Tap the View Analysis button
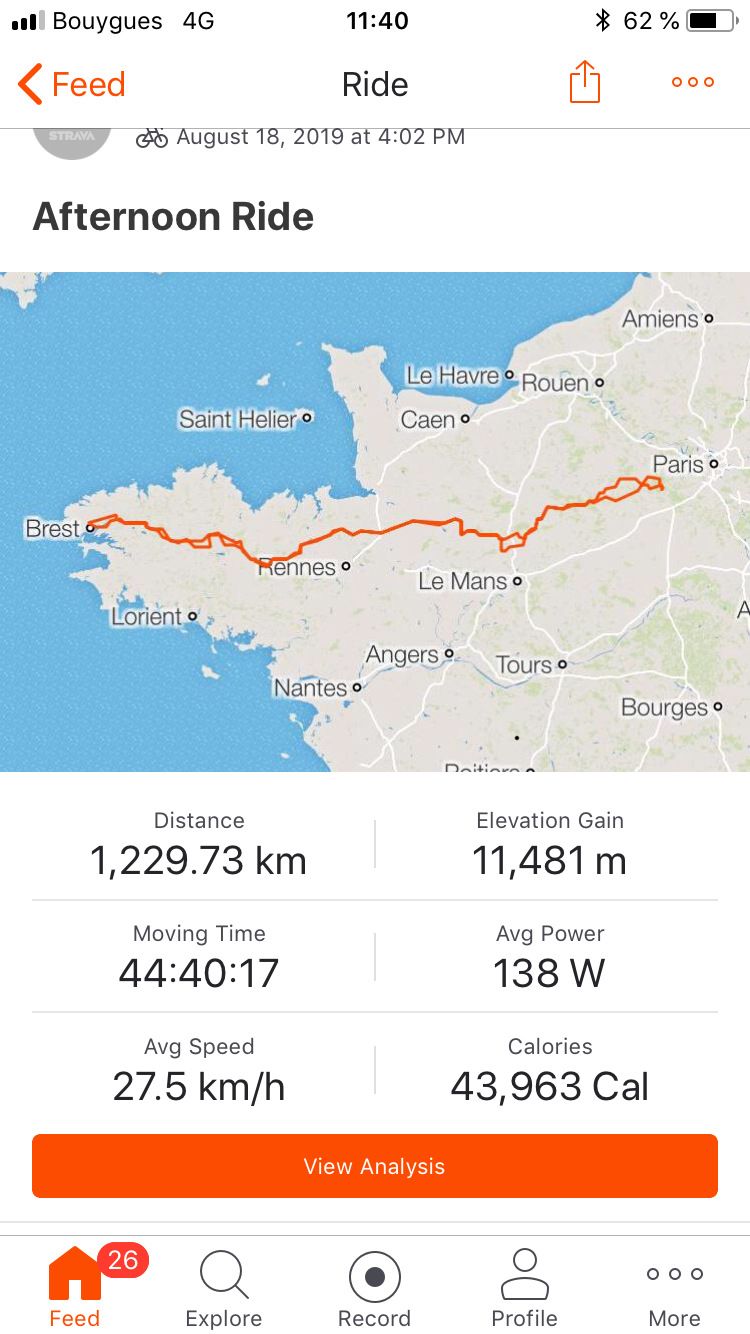The image size is (750, 1334). point(375,1166)
